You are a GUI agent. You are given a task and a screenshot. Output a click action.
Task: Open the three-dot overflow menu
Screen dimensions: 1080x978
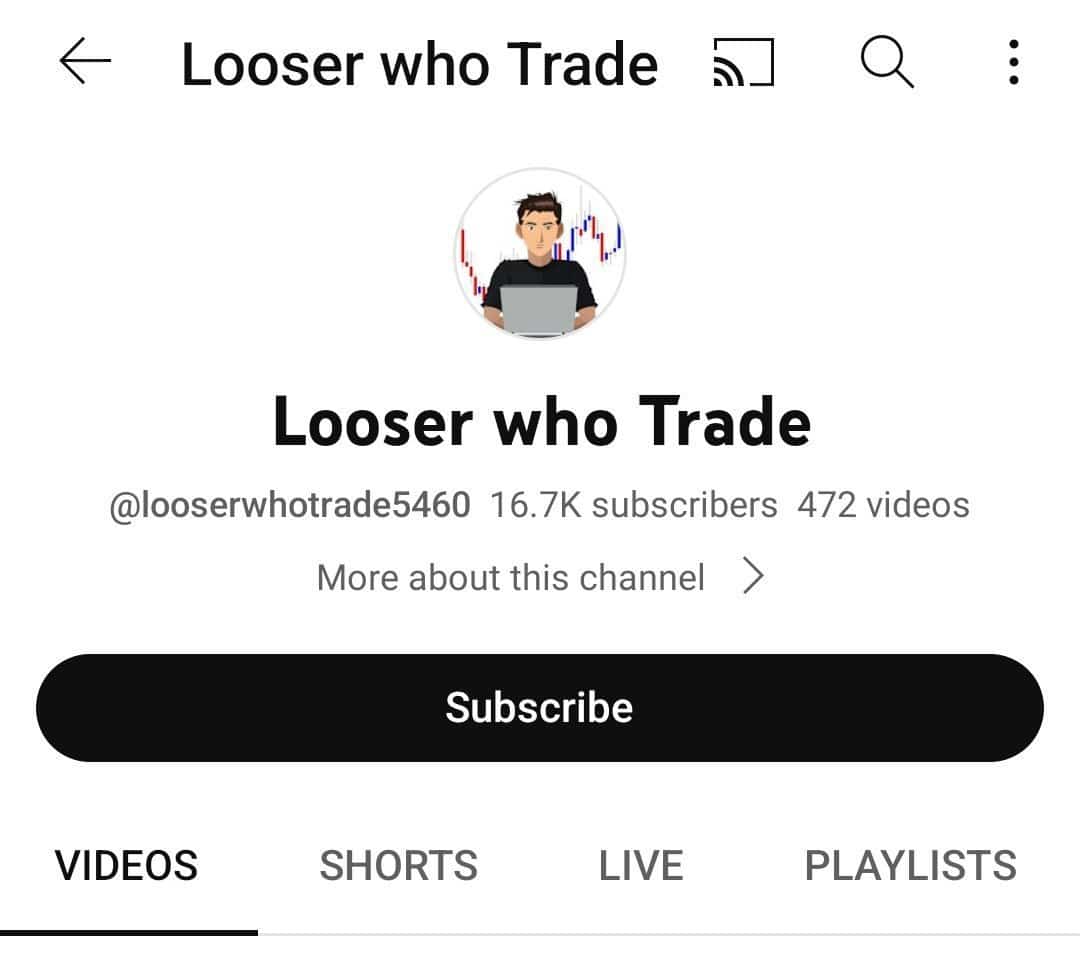[x=1013, y=64]
